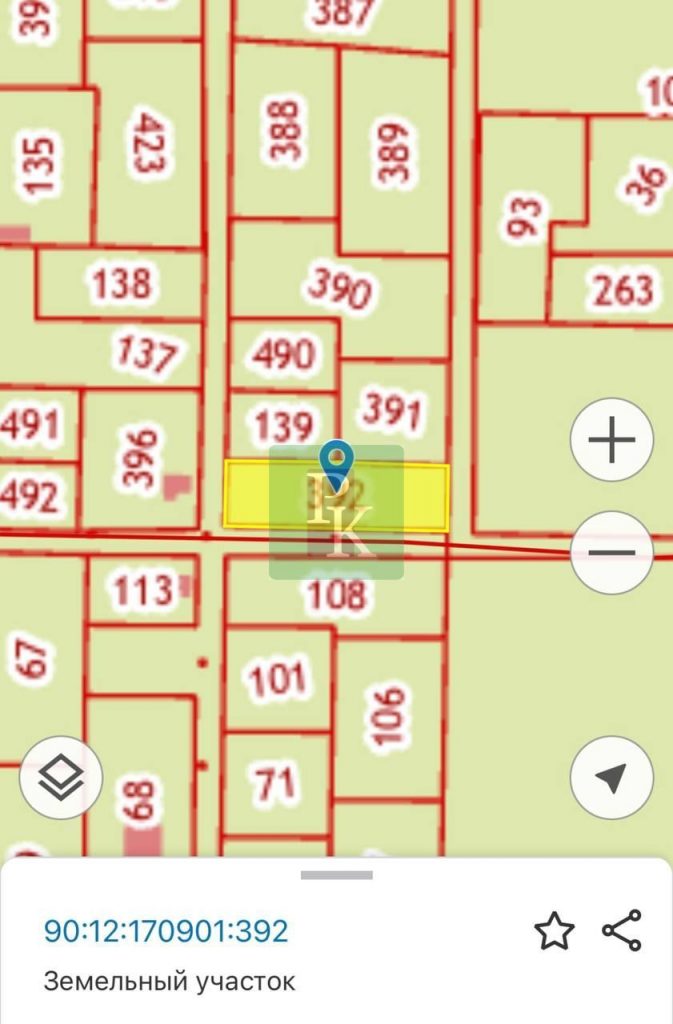Zoom out of the map

[x=612, y=551]
